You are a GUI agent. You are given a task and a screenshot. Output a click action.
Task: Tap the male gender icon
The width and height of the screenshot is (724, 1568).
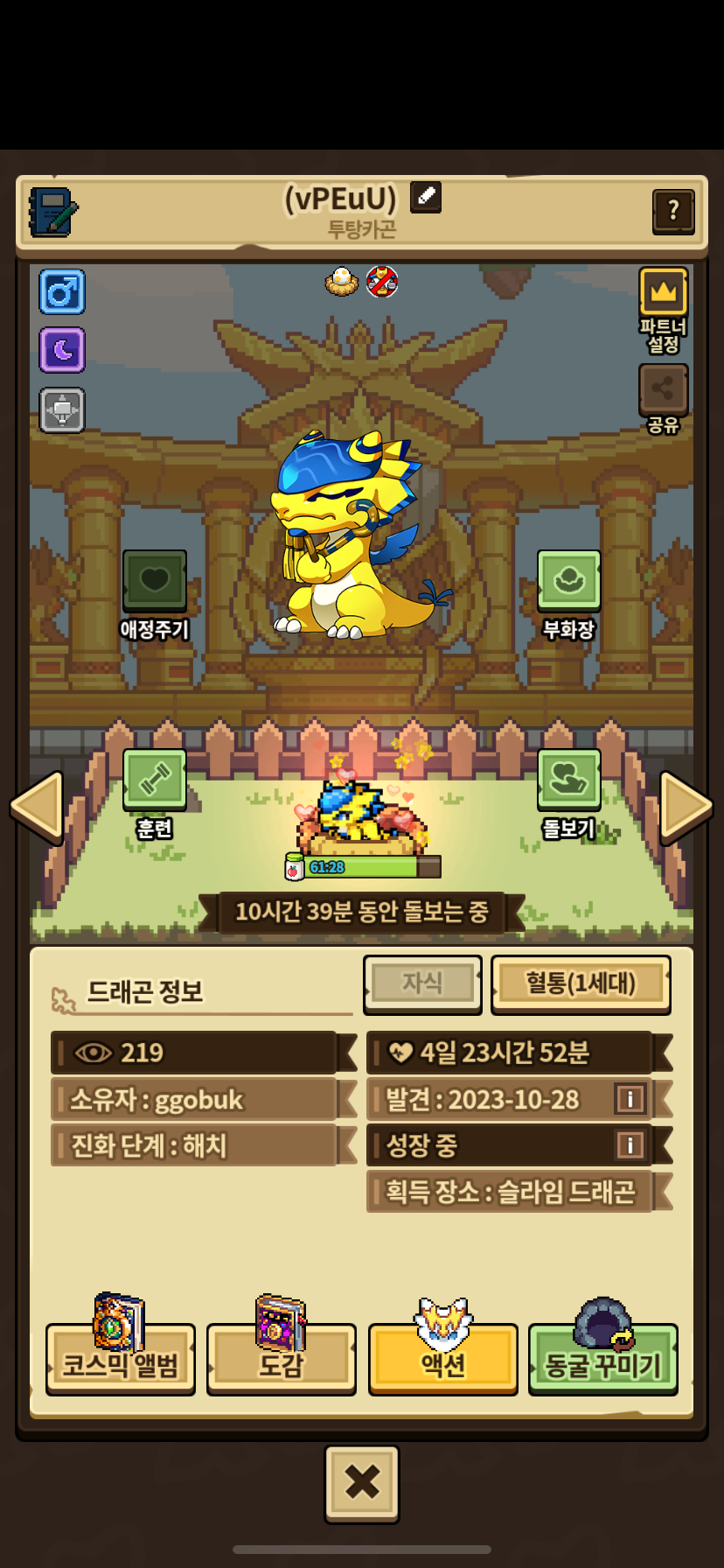click(x=62, y=292)
